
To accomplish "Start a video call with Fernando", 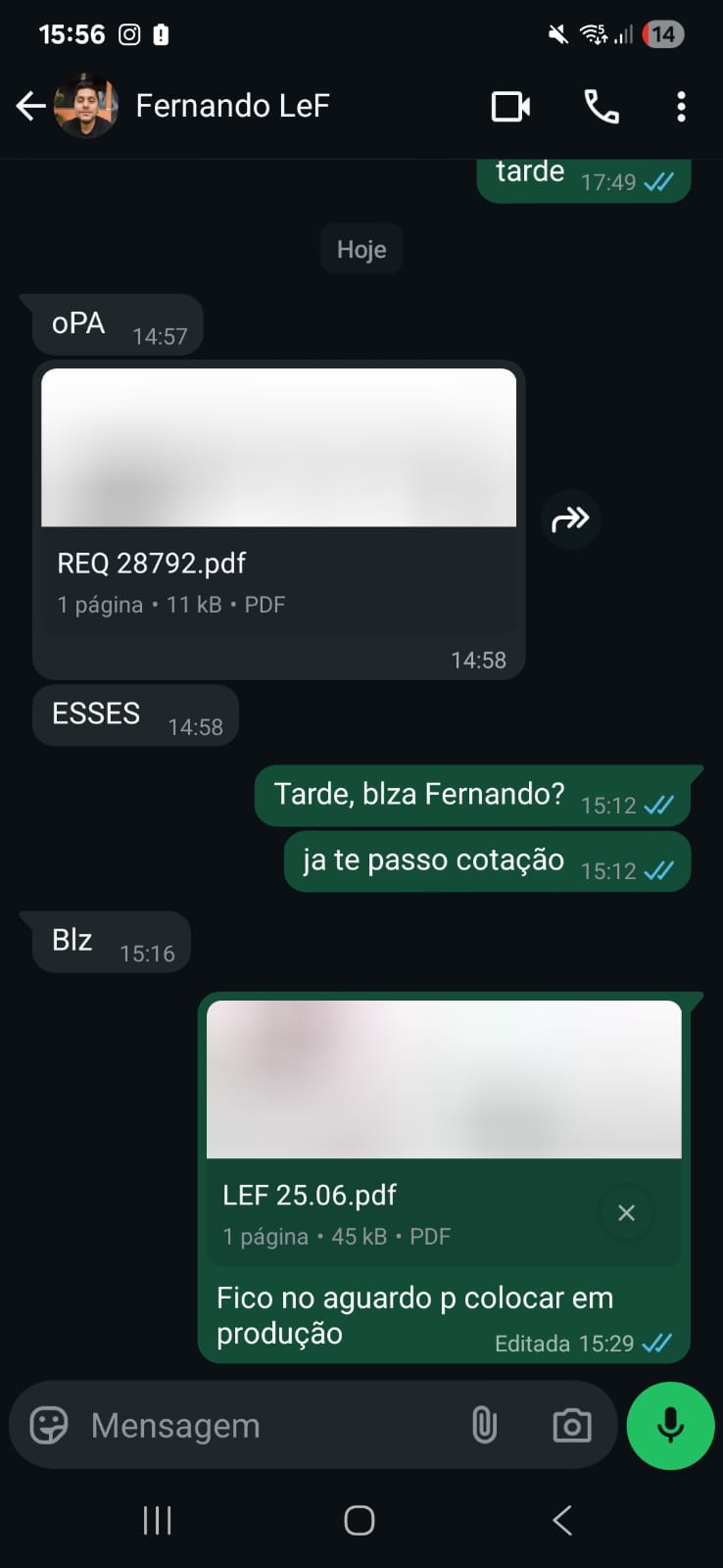I will pos(510,106).
